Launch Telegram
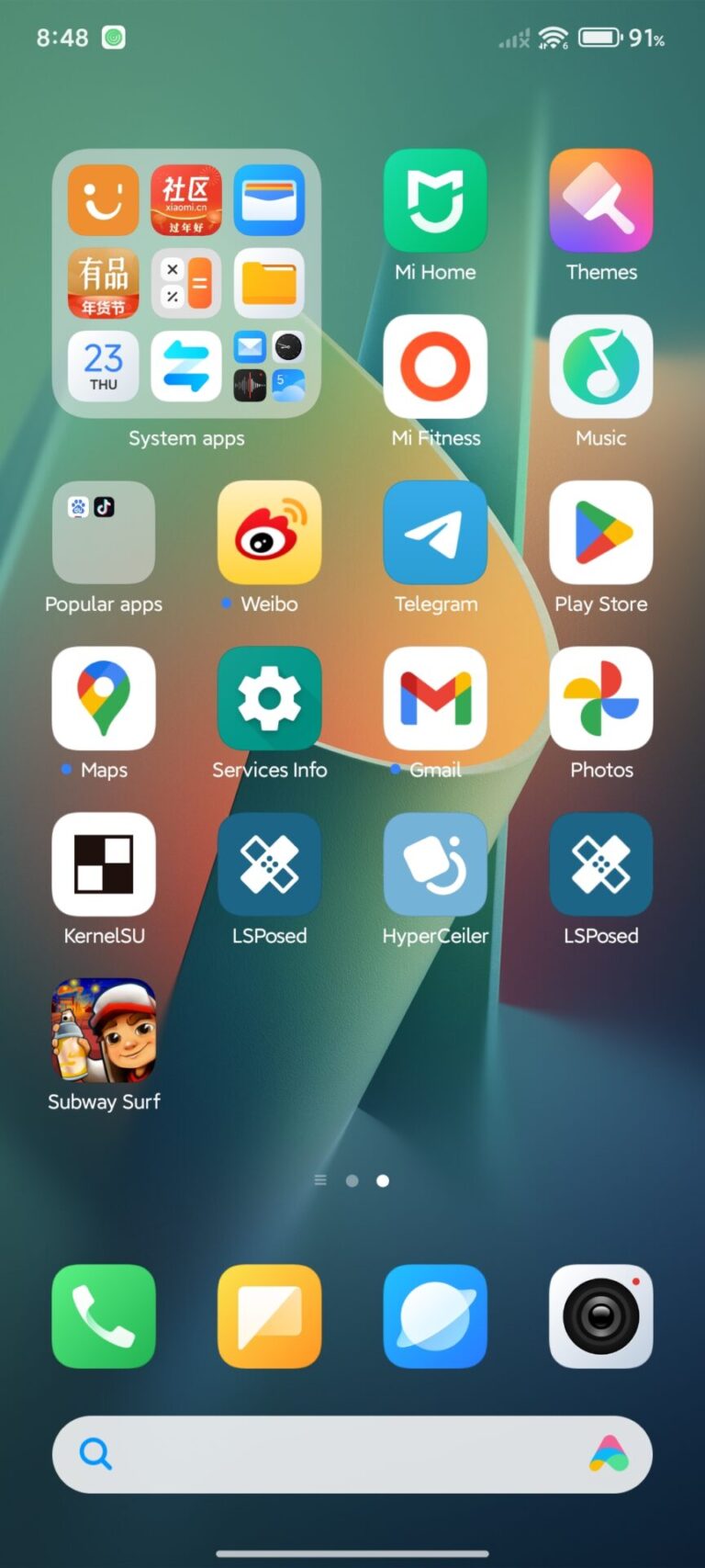 pyautogui.click(x=435, y=533)
